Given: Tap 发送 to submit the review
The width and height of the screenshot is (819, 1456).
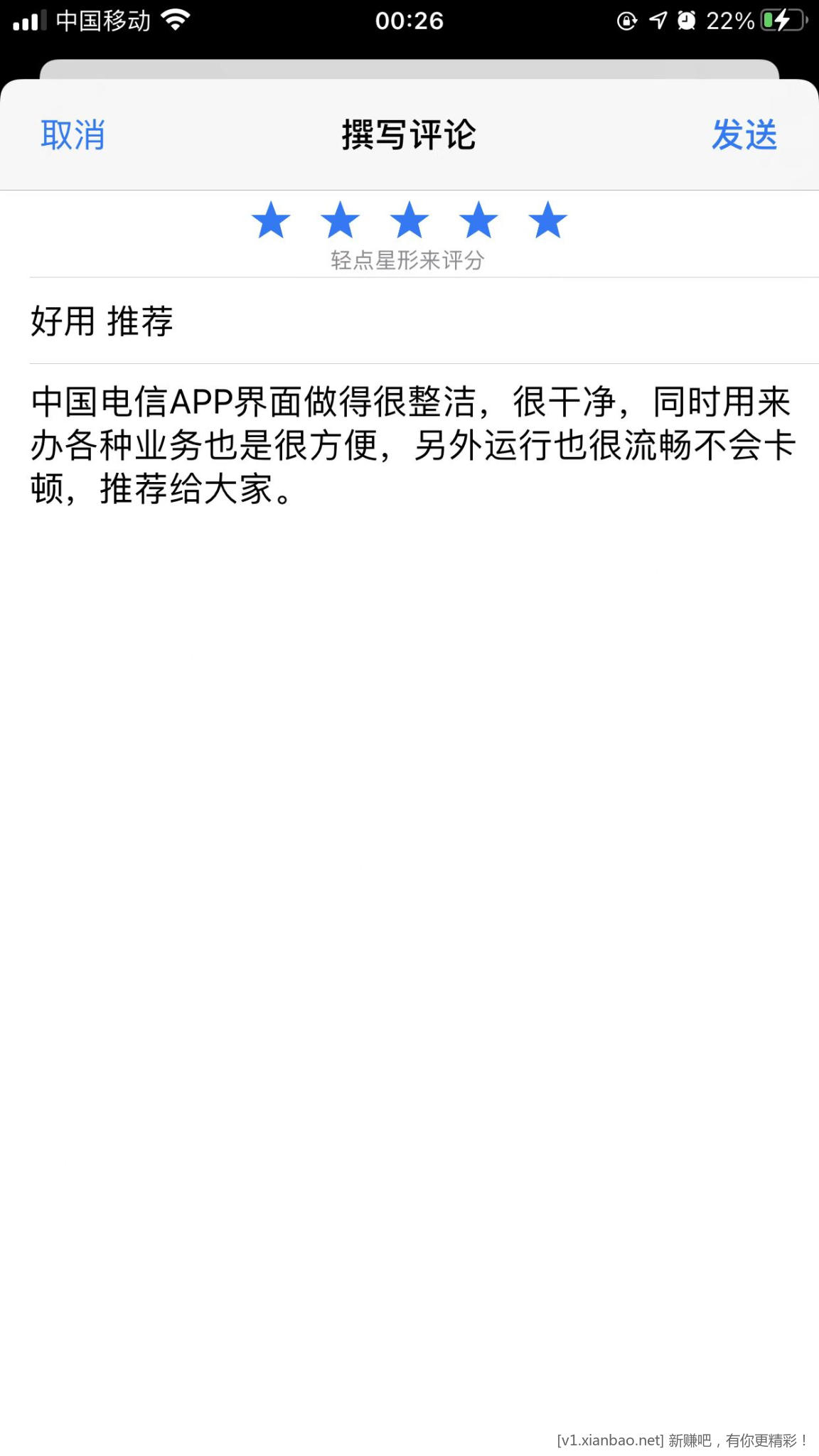Looking at the screenshot, I should 744,134.
